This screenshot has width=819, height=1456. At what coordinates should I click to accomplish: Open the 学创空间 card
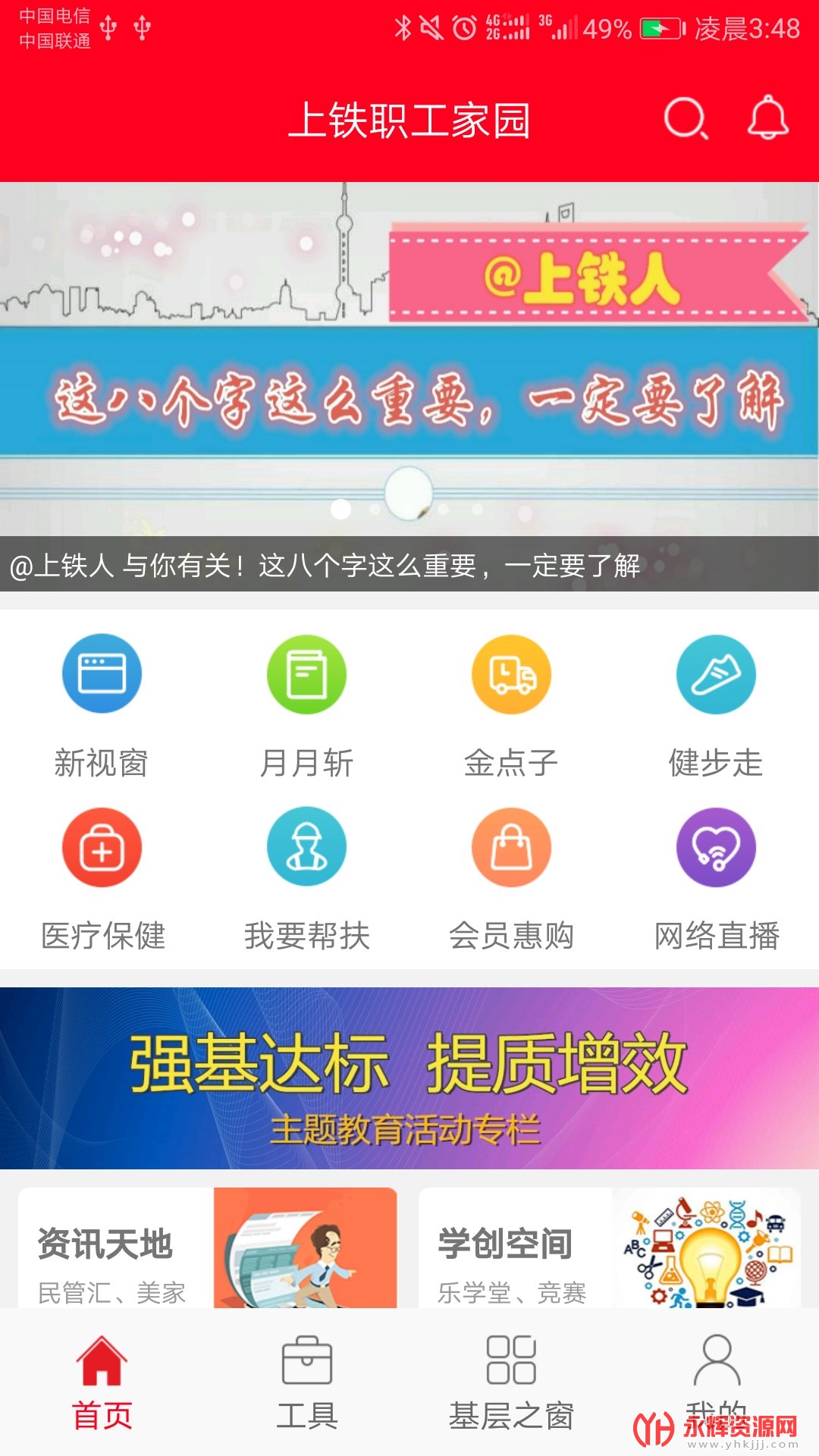click(x=609, y=1248)
